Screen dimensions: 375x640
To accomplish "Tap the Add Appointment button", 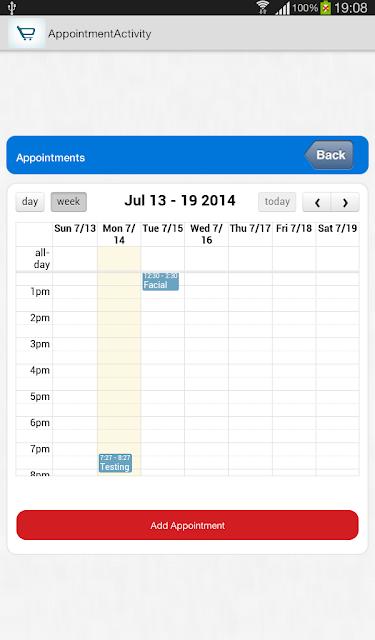I will pyautogui.click(x=187, y=525).
